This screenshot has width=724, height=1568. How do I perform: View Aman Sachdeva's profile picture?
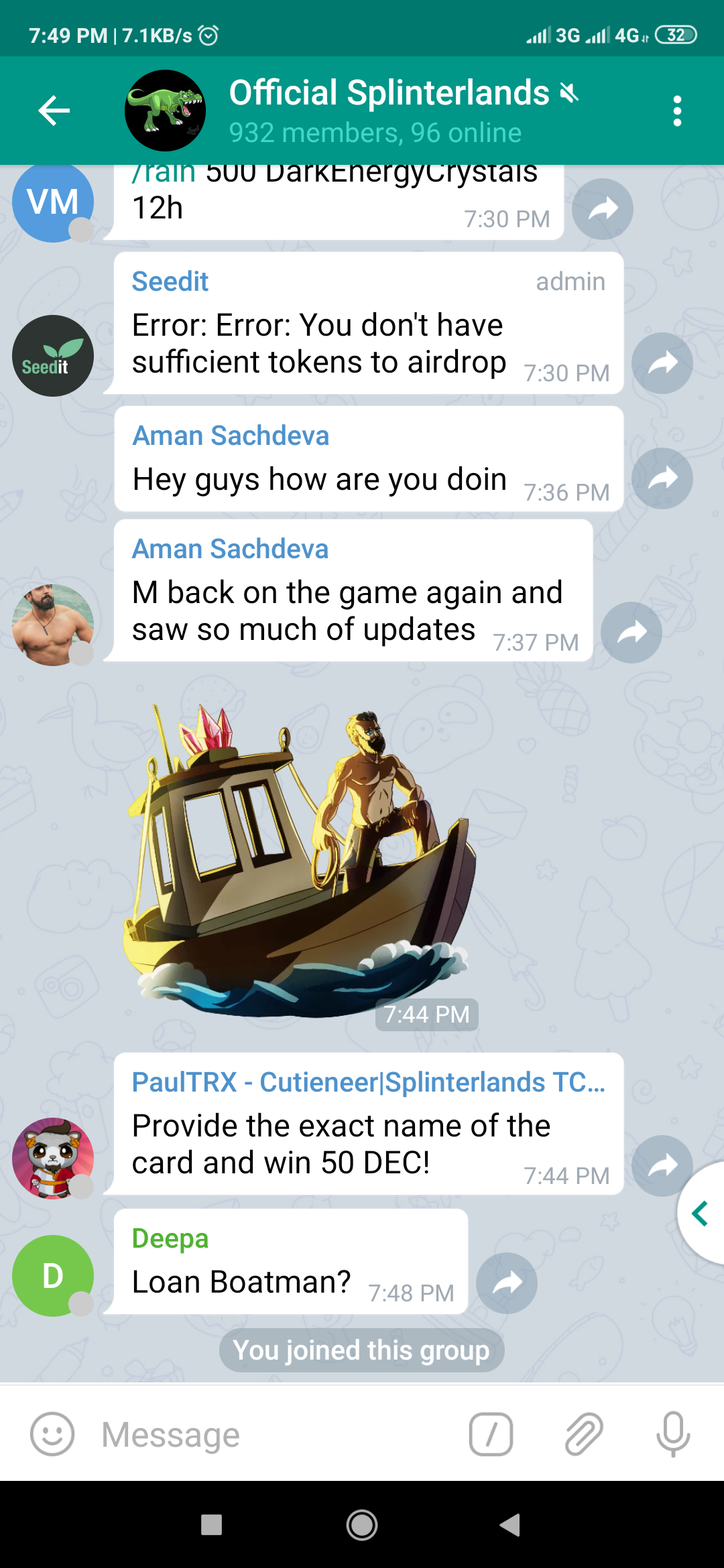53,625
